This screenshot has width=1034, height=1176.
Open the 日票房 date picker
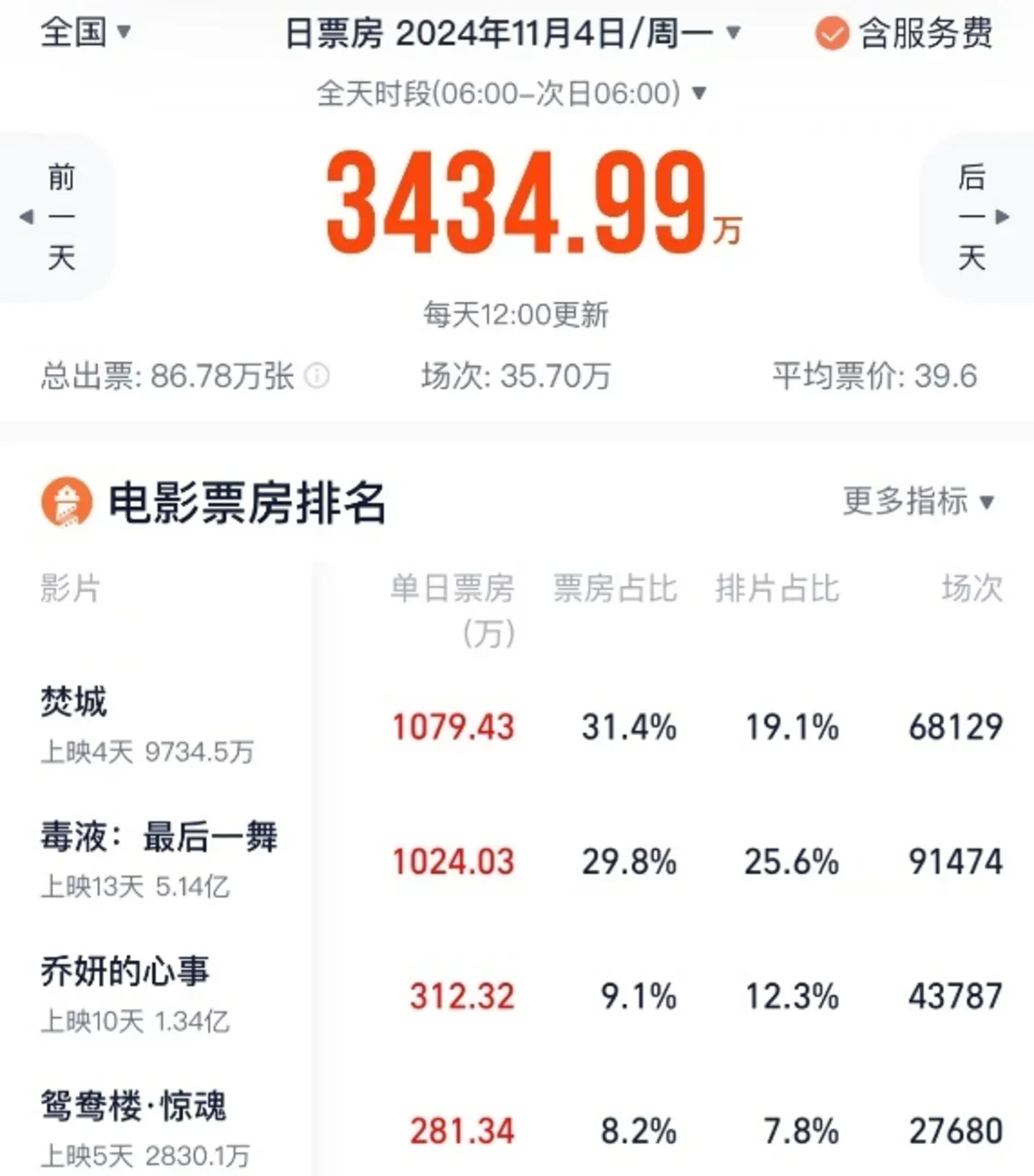pos(512,34)
